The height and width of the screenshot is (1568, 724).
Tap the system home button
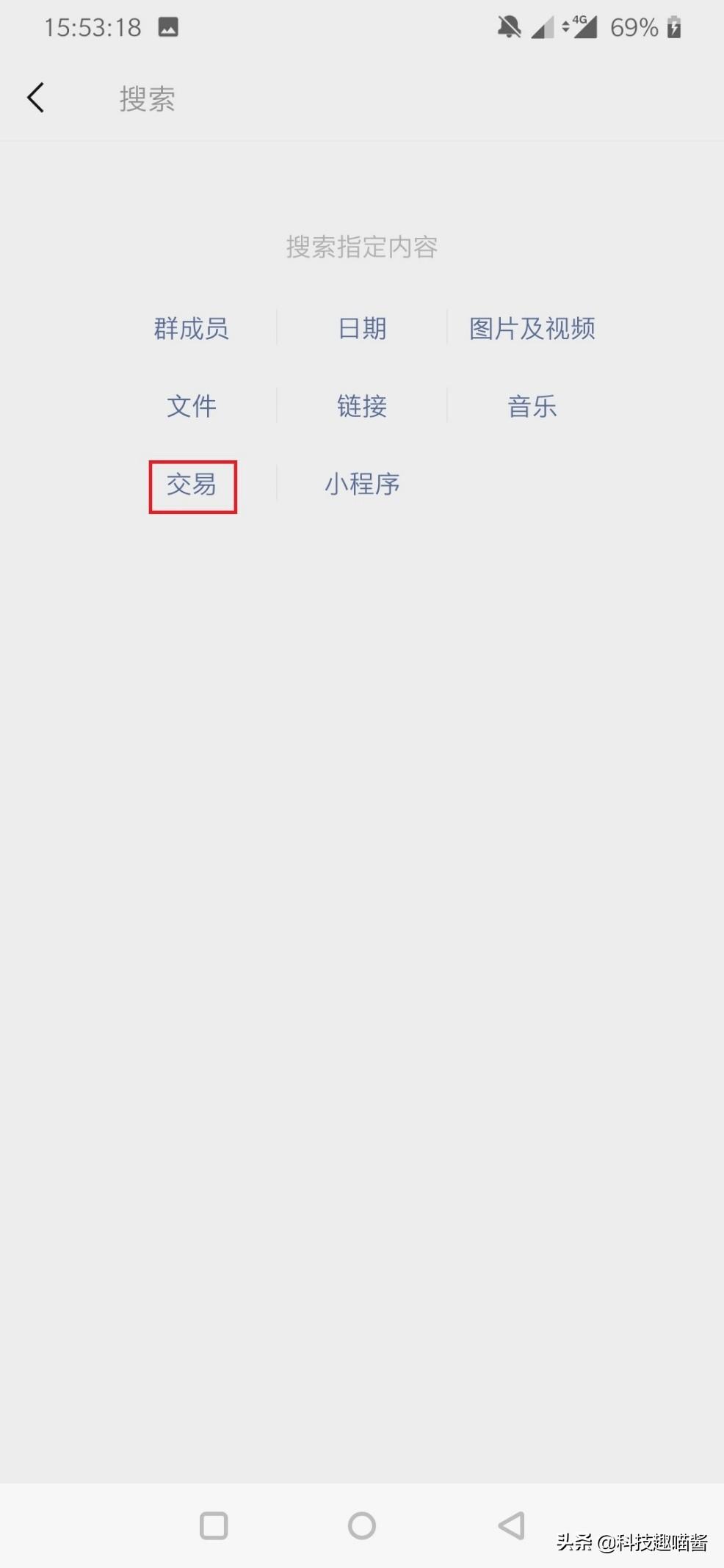tap(361, 1525)
